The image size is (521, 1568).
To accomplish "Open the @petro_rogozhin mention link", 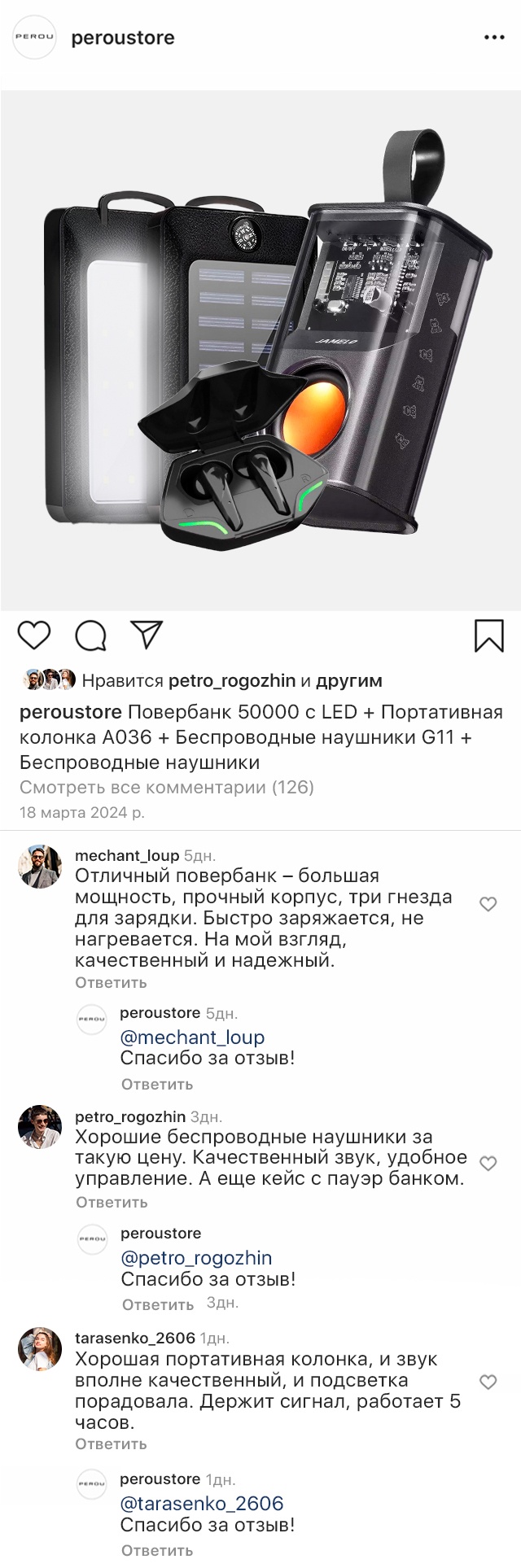I will click(x=196, y=1257).
